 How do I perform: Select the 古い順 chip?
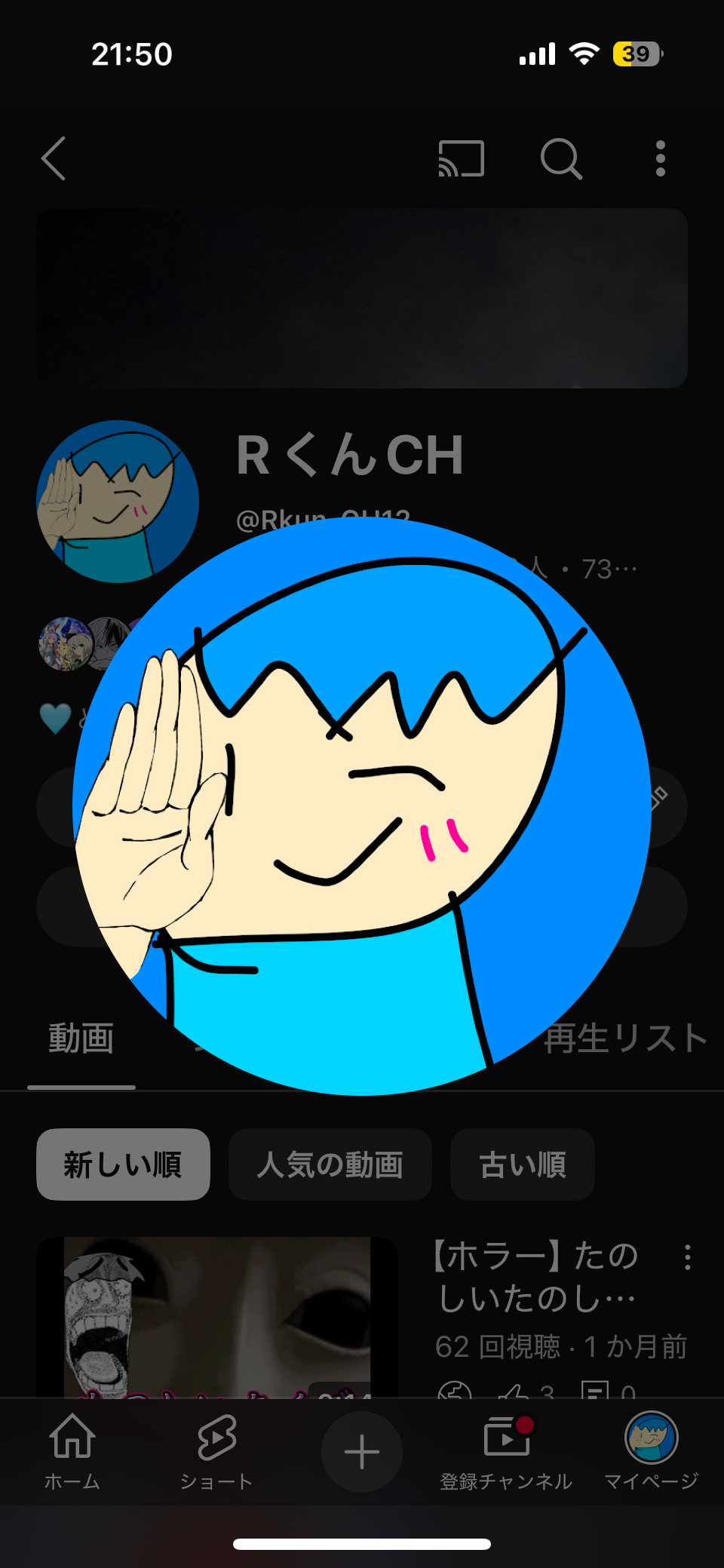coord(523,1164)
